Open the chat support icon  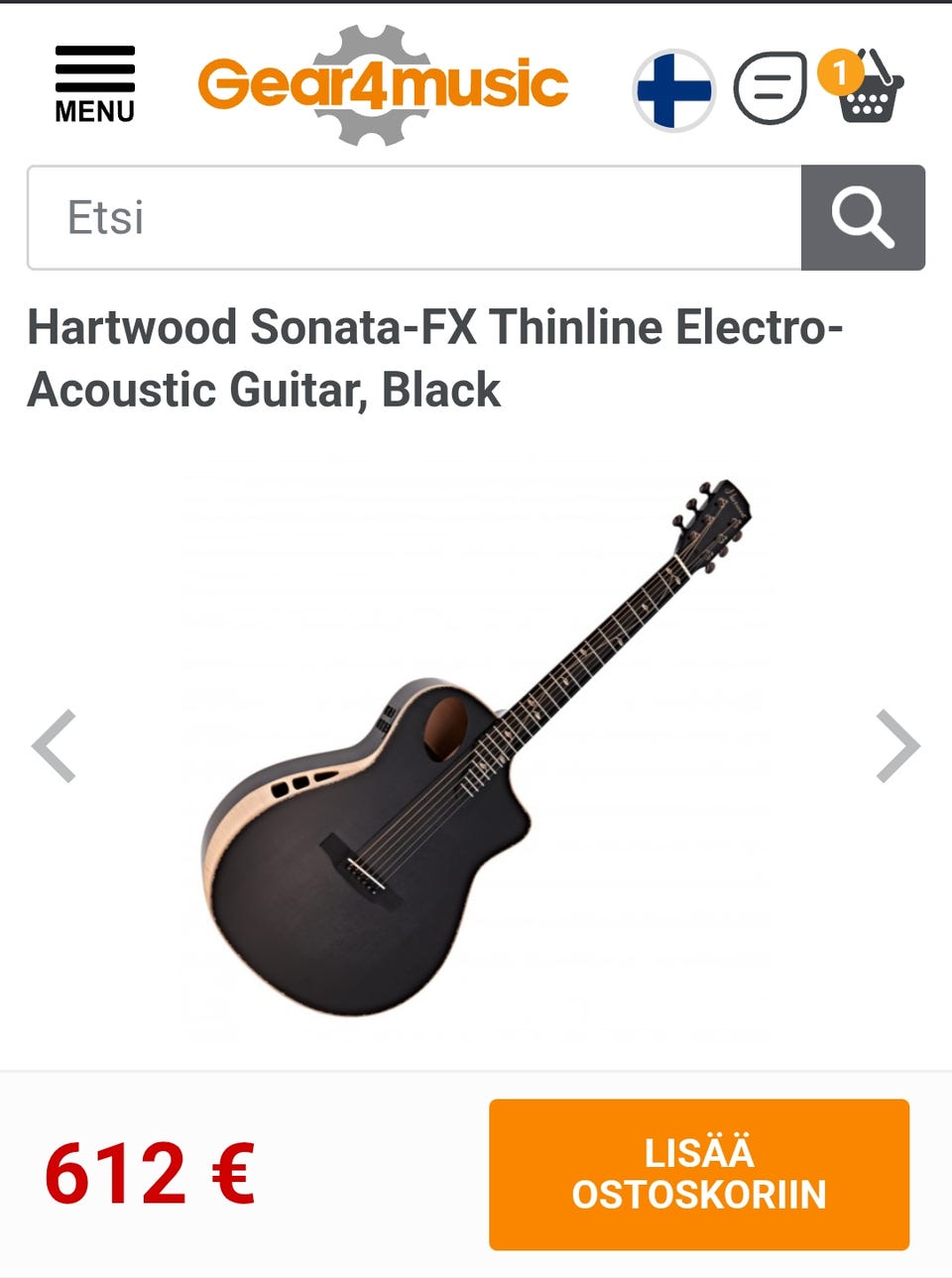(x=770, y=88)
